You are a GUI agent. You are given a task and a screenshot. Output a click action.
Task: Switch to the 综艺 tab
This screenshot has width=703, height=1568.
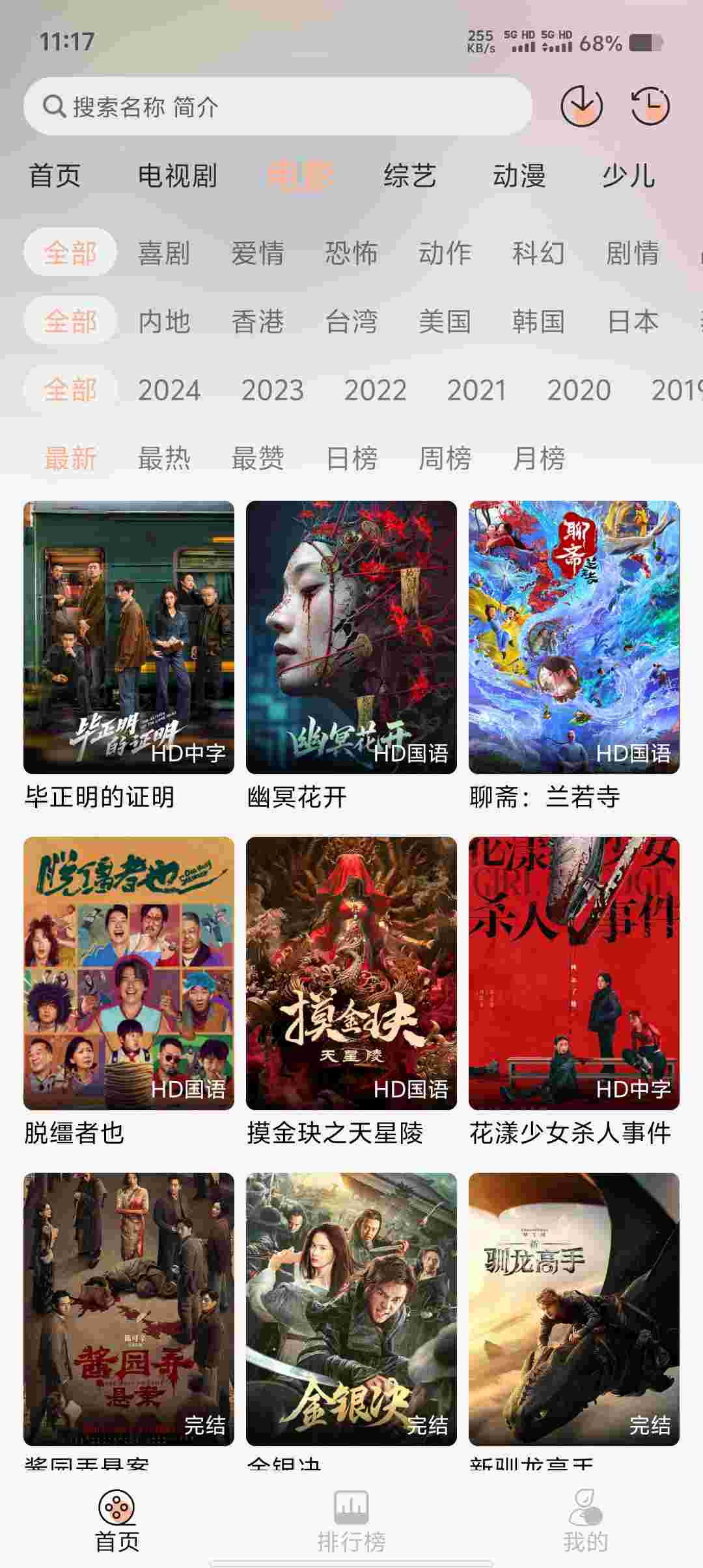[x=409, y=176]
